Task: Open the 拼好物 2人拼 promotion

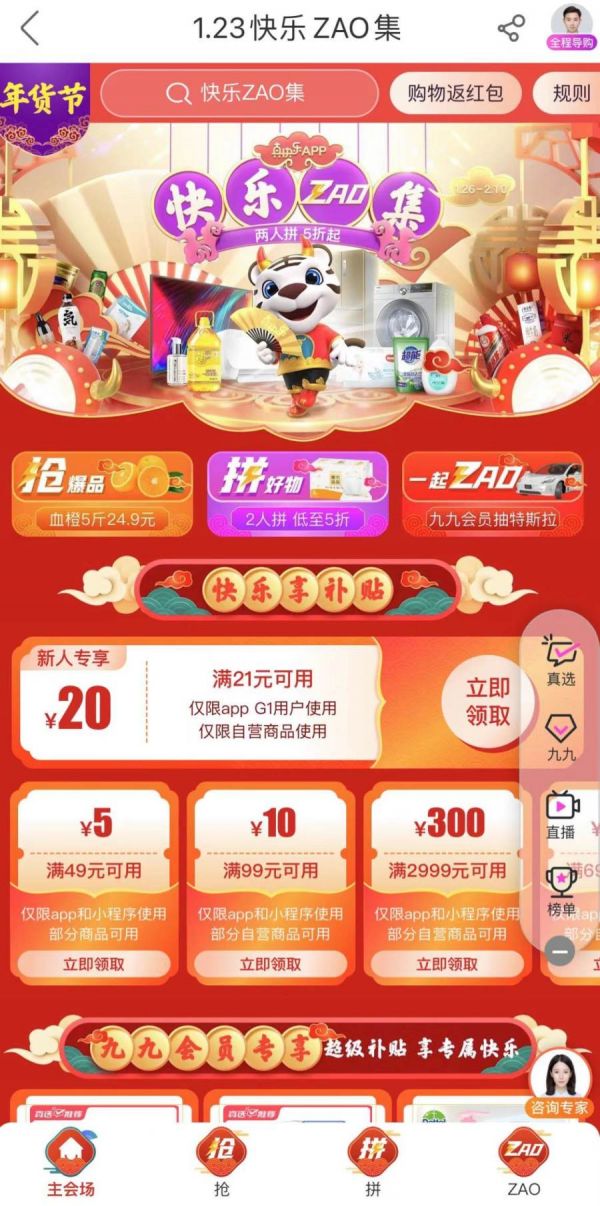Action: [x=297, y=494]
